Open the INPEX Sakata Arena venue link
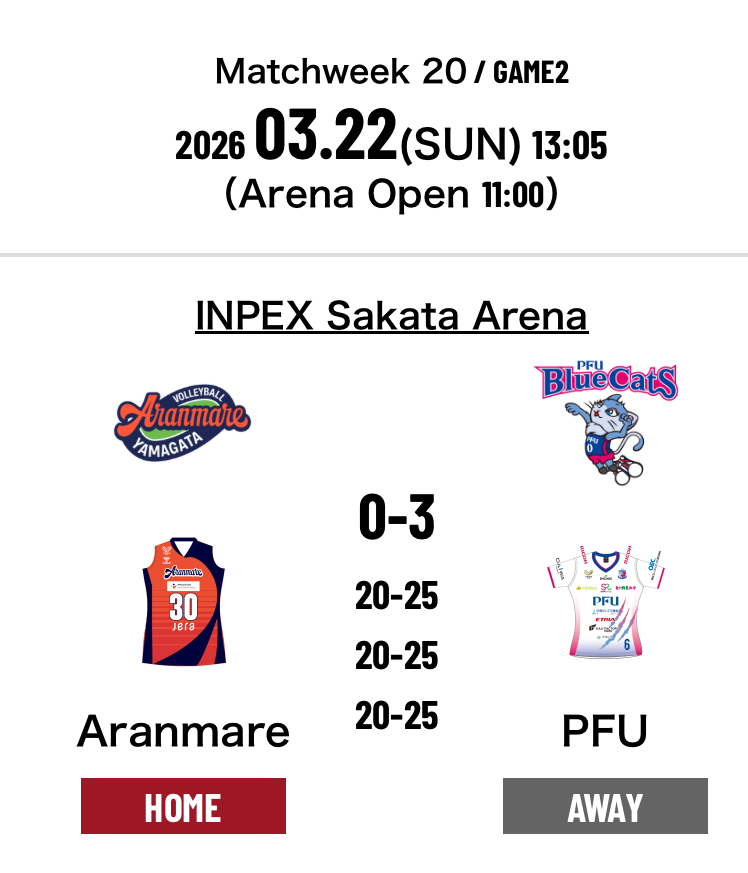Viewport: 748px width, 873px height. (391, 316)
